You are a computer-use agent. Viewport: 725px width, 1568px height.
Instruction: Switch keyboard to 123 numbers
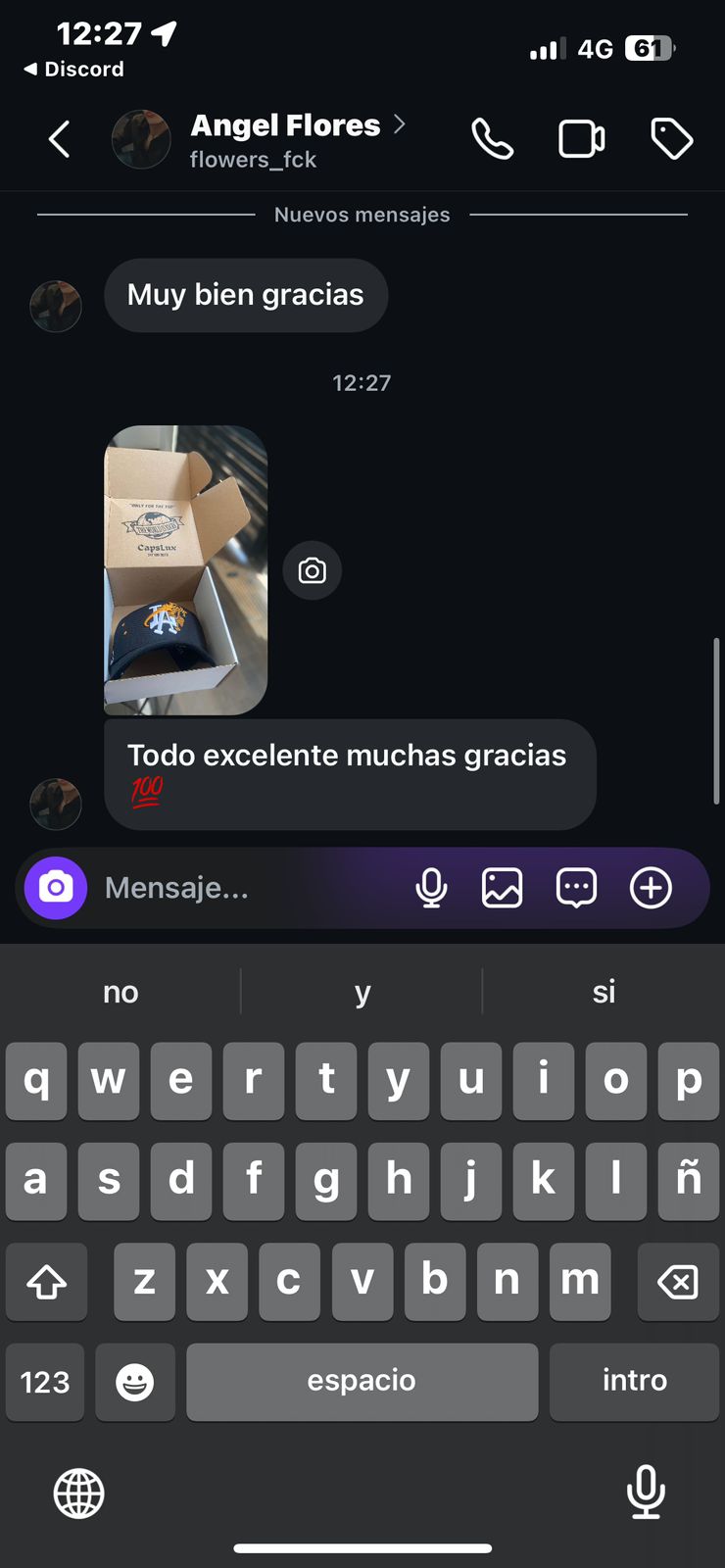tap(45, 1382)
